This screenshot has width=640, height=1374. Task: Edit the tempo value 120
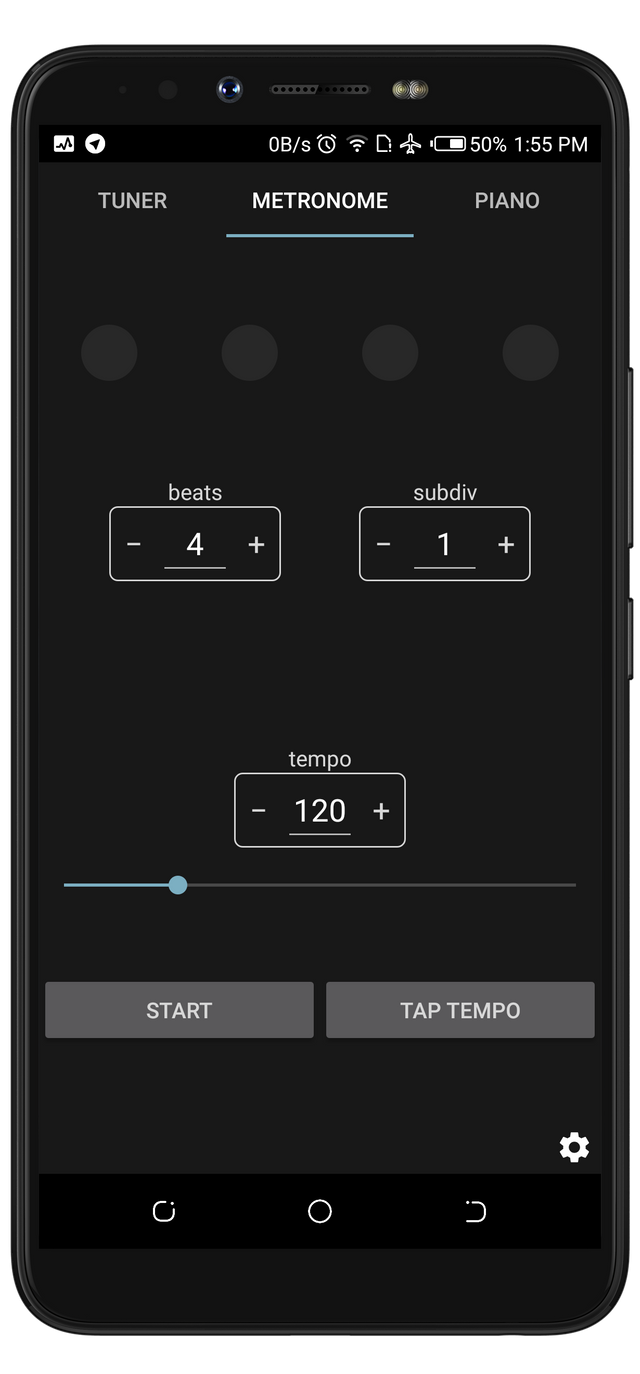(320, 811)
